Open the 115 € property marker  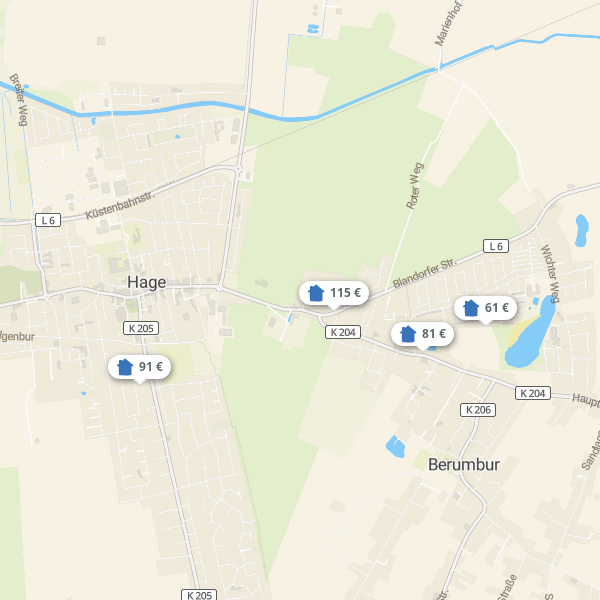point(334,293)
